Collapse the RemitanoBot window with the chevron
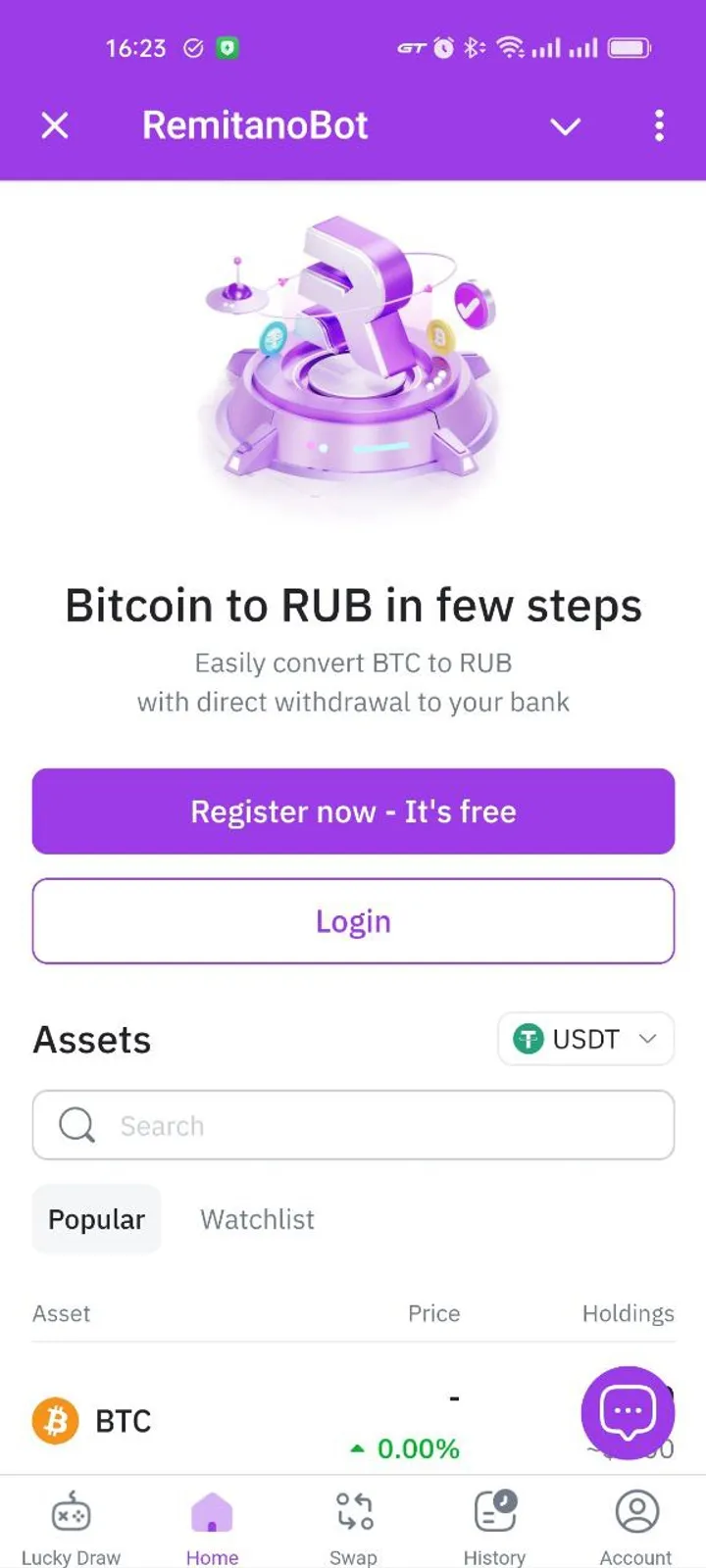 (x=565, y=126)
